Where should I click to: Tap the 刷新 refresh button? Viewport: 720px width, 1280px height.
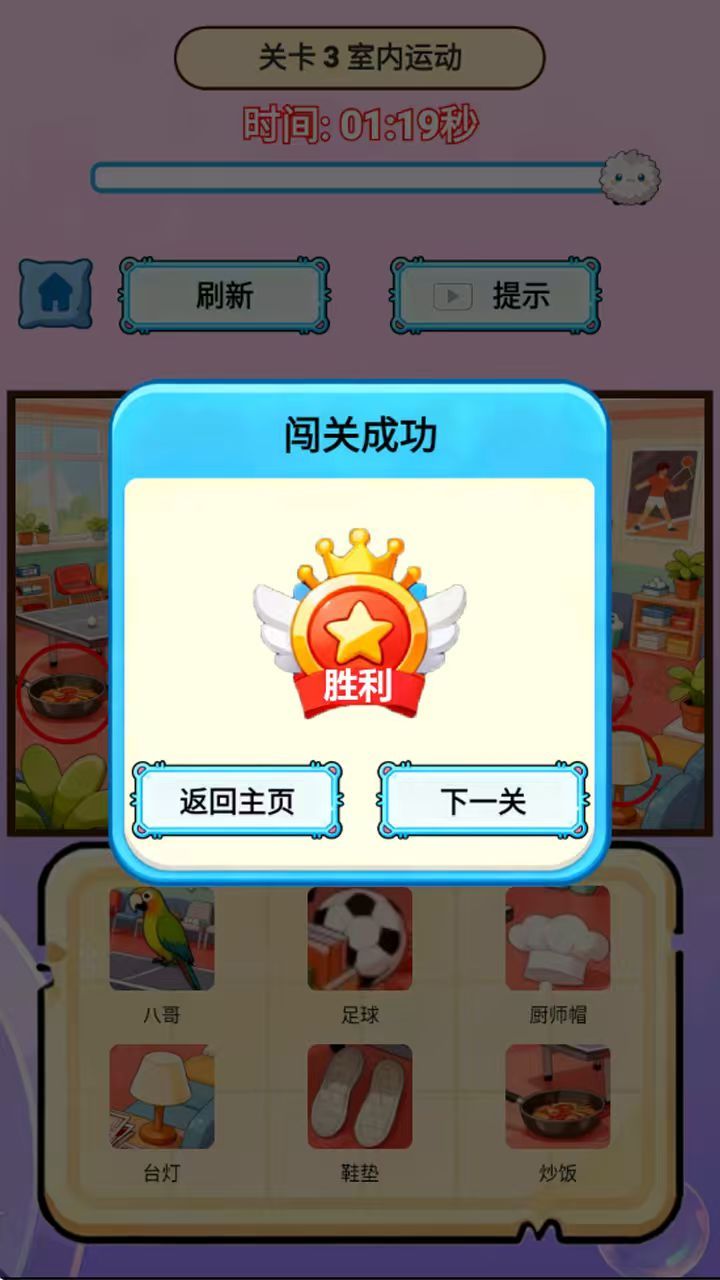pyautogui.click(x=225, y=295)
